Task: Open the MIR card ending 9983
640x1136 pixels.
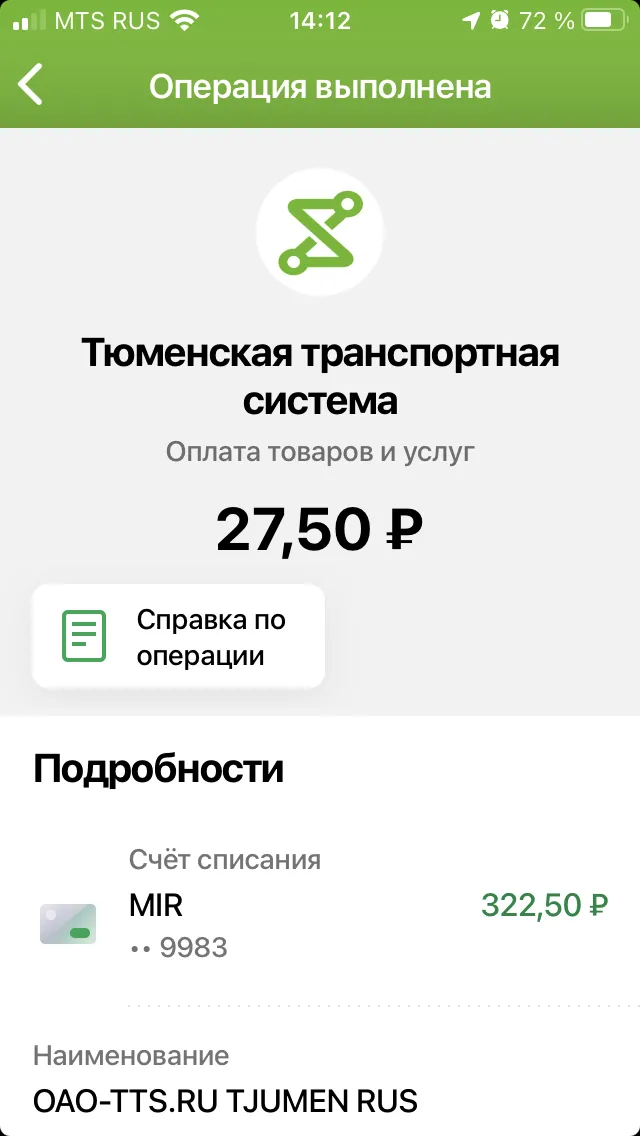Action: pos(320,906)
